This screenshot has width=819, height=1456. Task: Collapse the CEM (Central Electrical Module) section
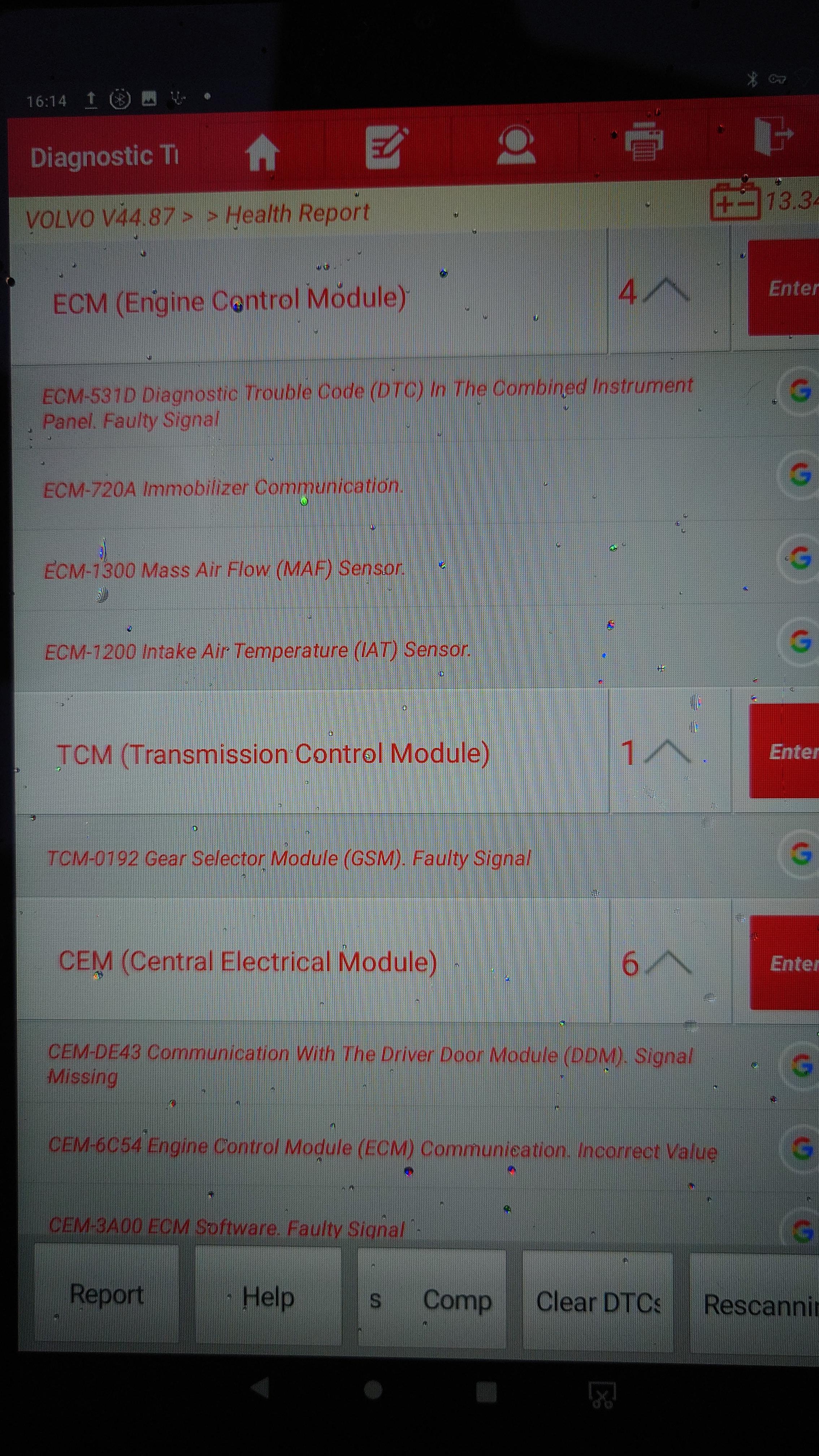pos(669,963)
